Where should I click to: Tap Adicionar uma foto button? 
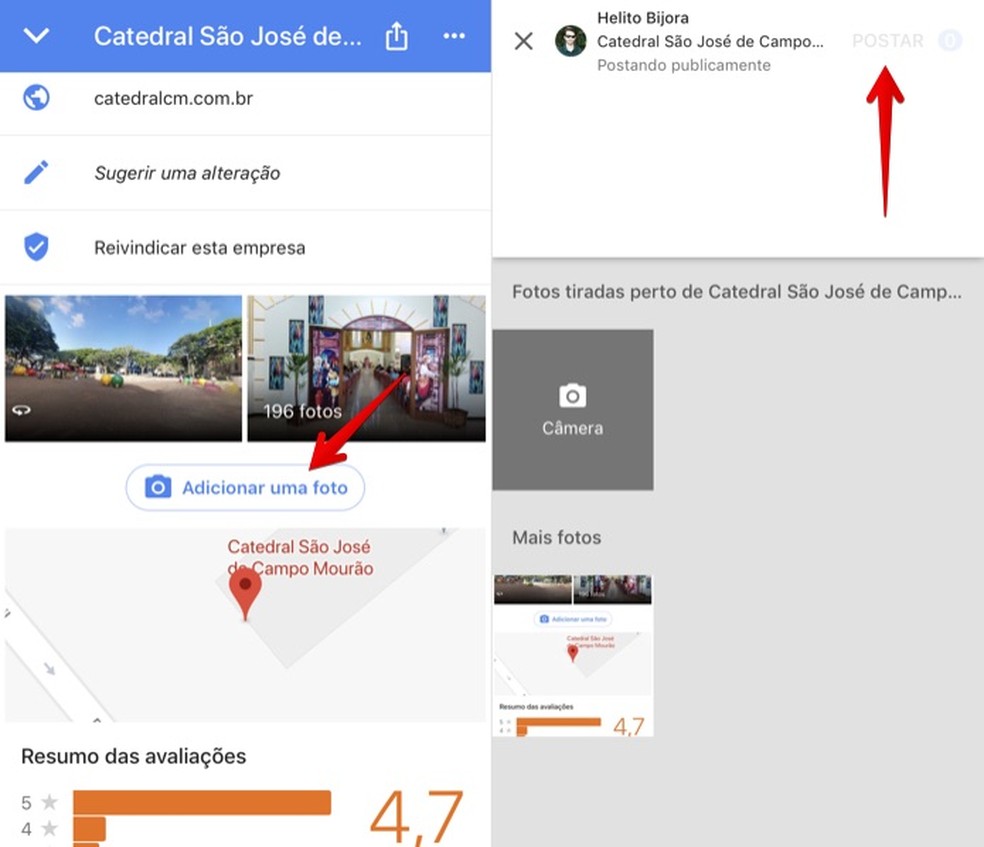[245, 488]
